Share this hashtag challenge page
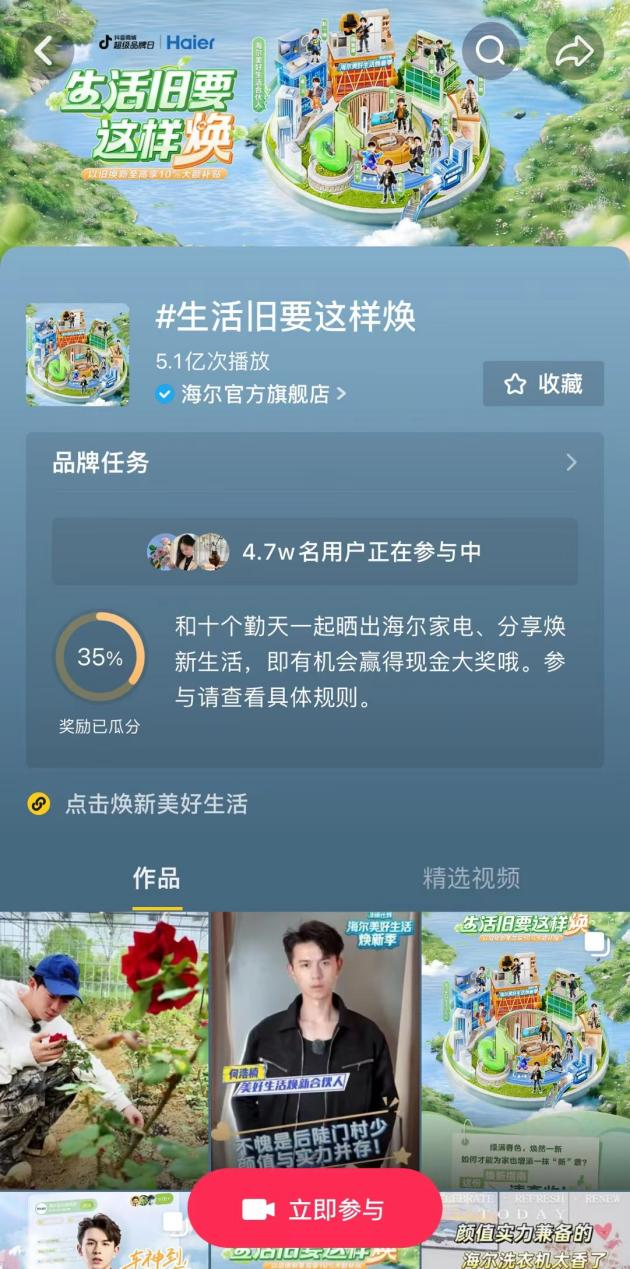The height and width of the screenshot is (1269, 630). coord(575,51)
